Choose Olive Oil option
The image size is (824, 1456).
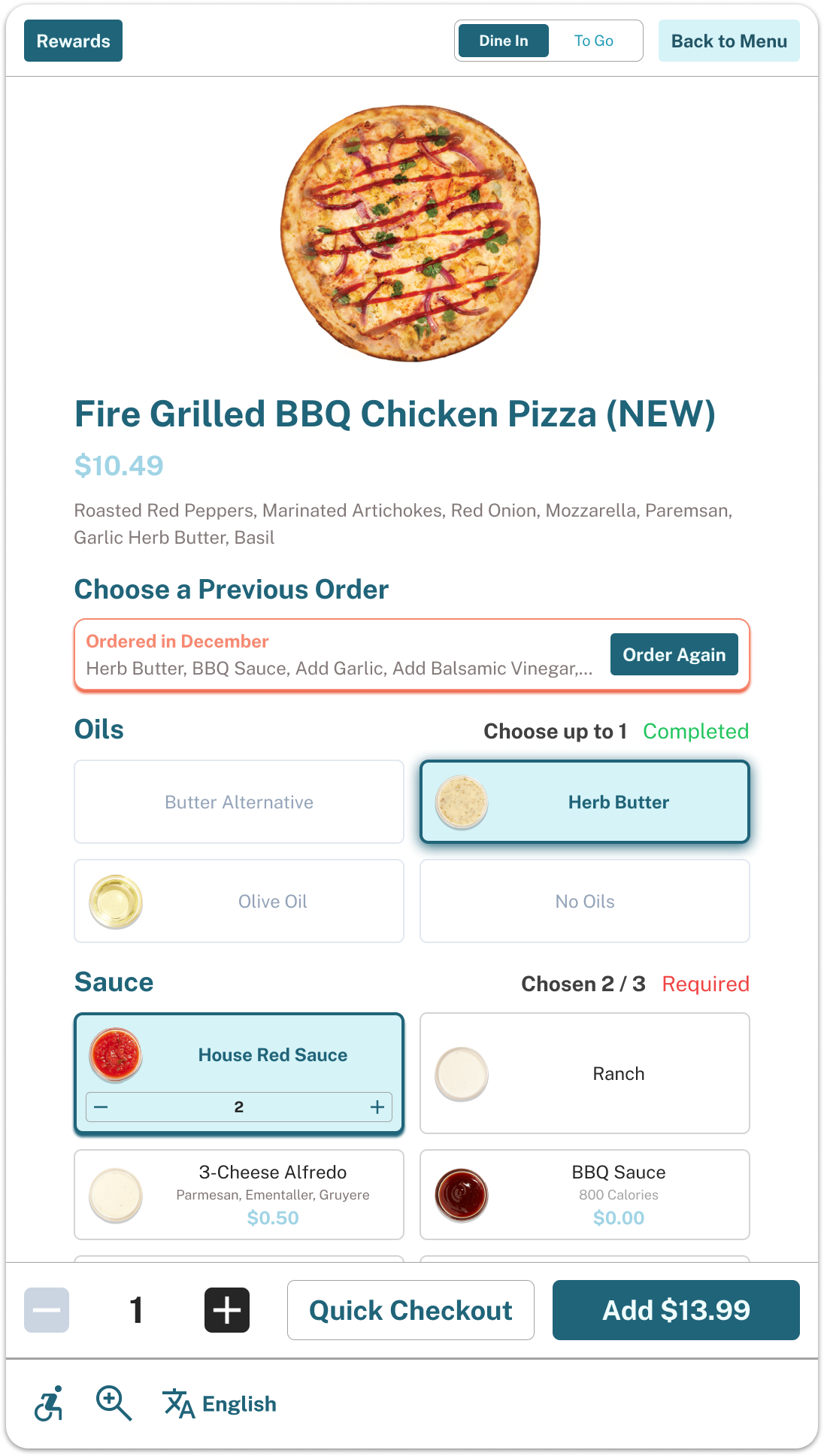point(239,901)
